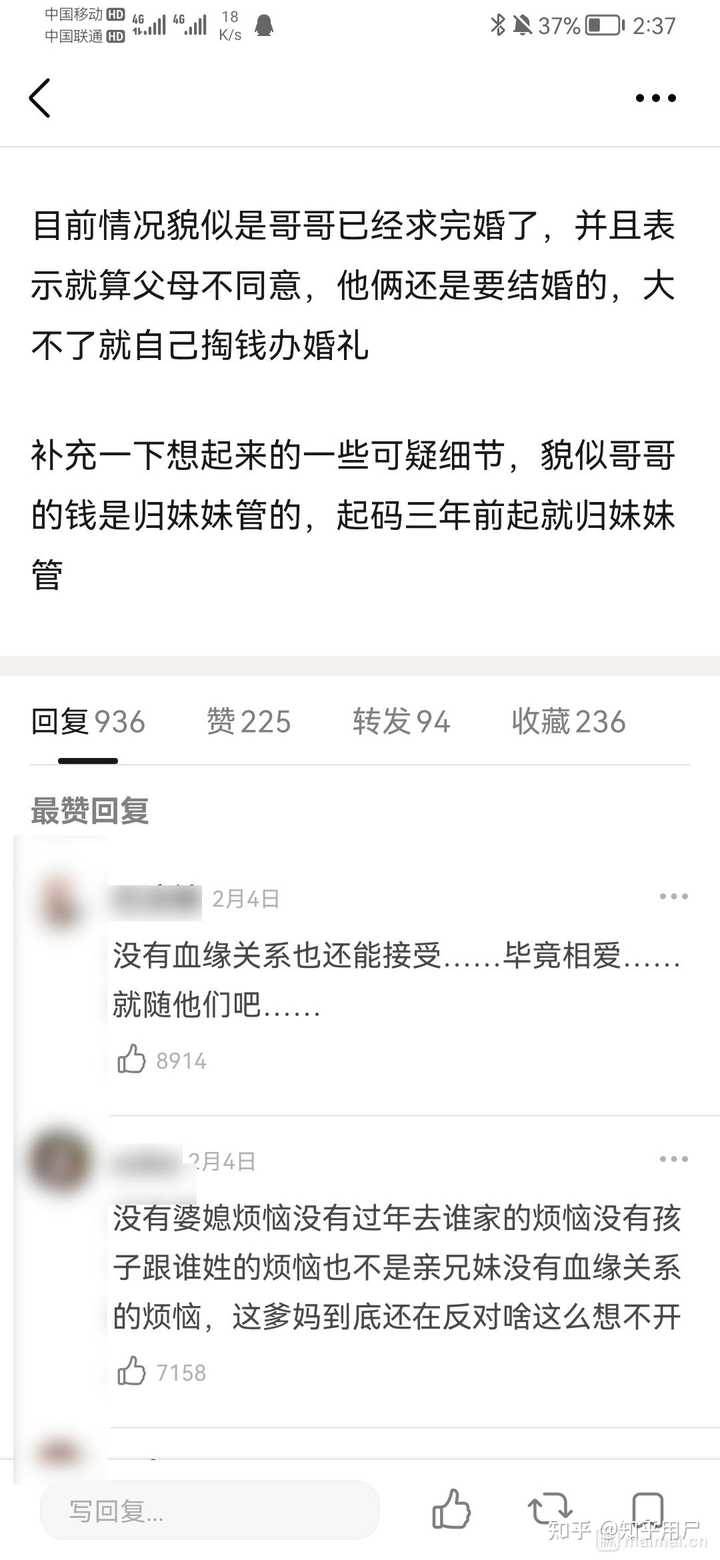Switch to the 转发 94 tab

tap(401, 721)
